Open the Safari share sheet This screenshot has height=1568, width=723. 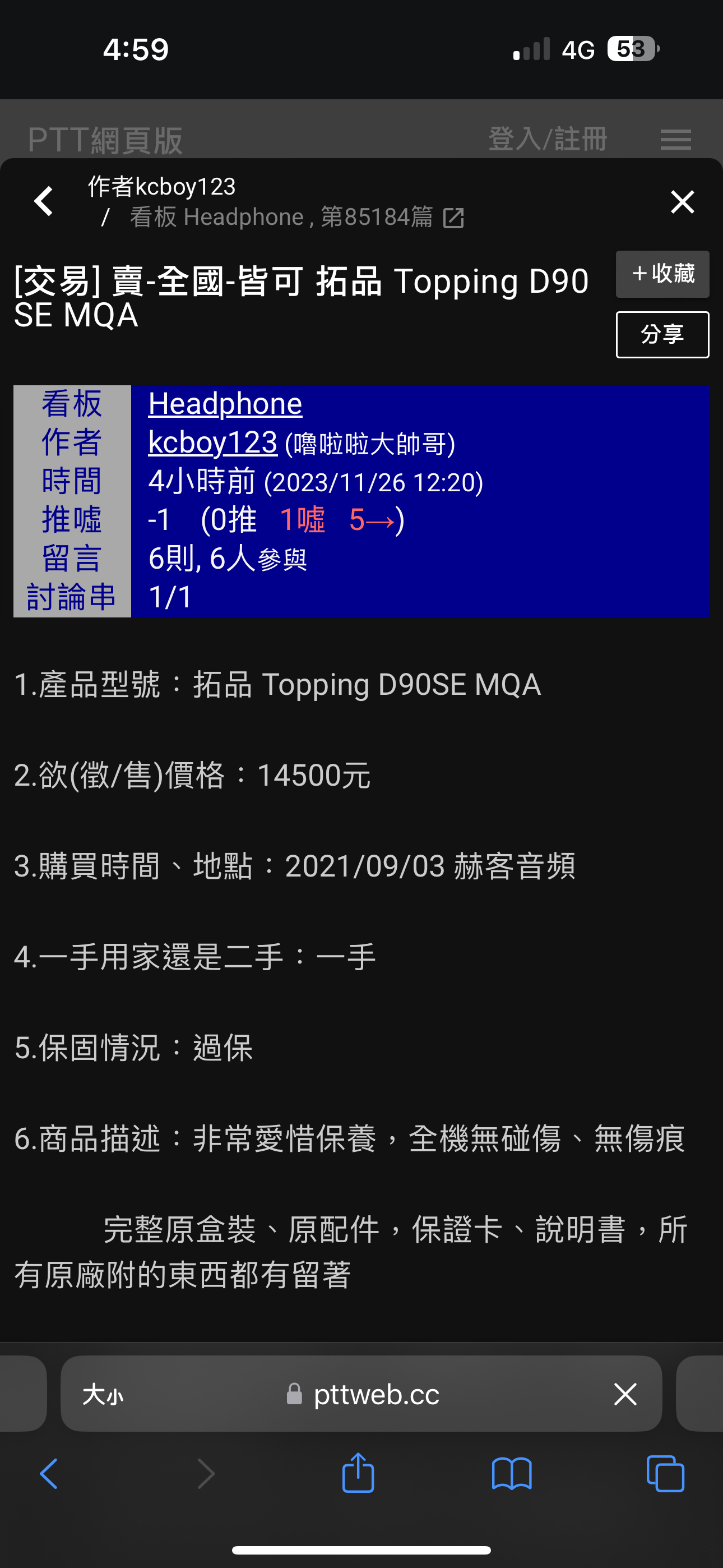coord(358,1472)
